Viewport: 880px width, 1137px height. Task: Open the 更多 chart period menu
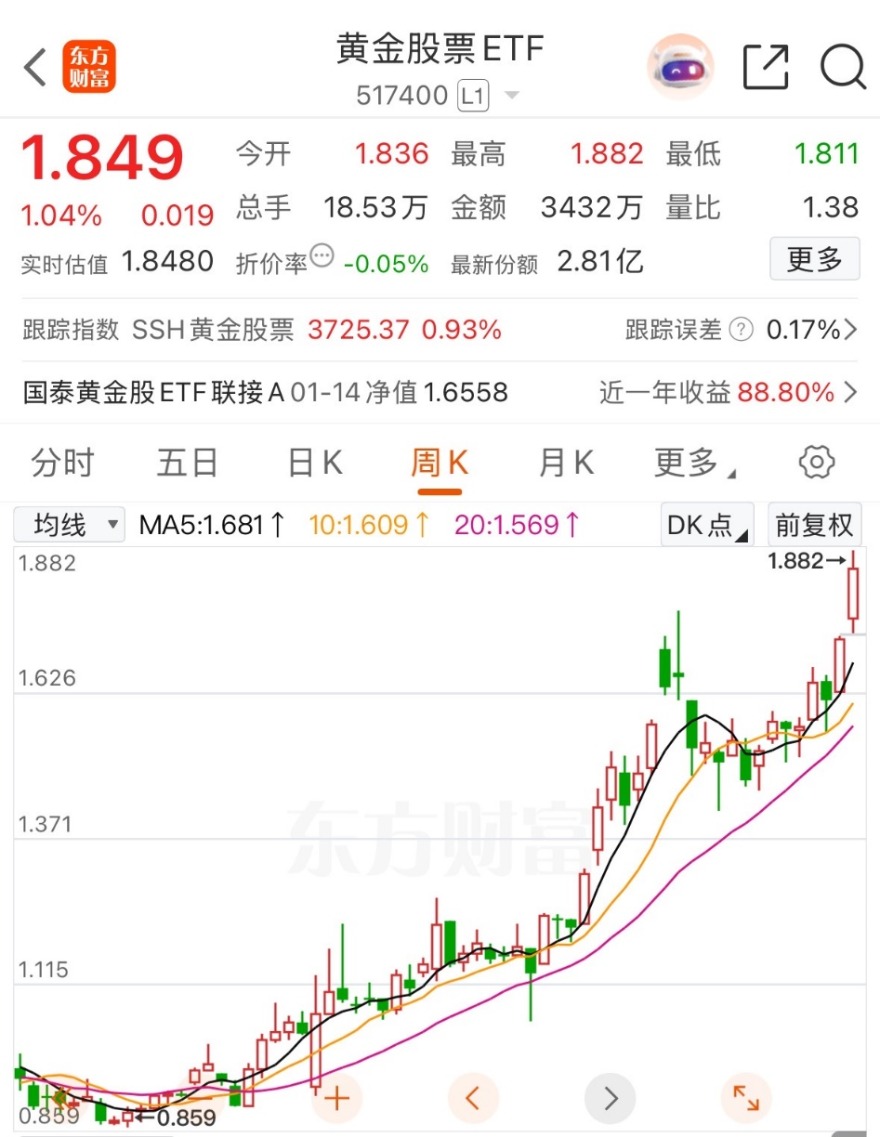pyautogui.click(x=694, y=463)
